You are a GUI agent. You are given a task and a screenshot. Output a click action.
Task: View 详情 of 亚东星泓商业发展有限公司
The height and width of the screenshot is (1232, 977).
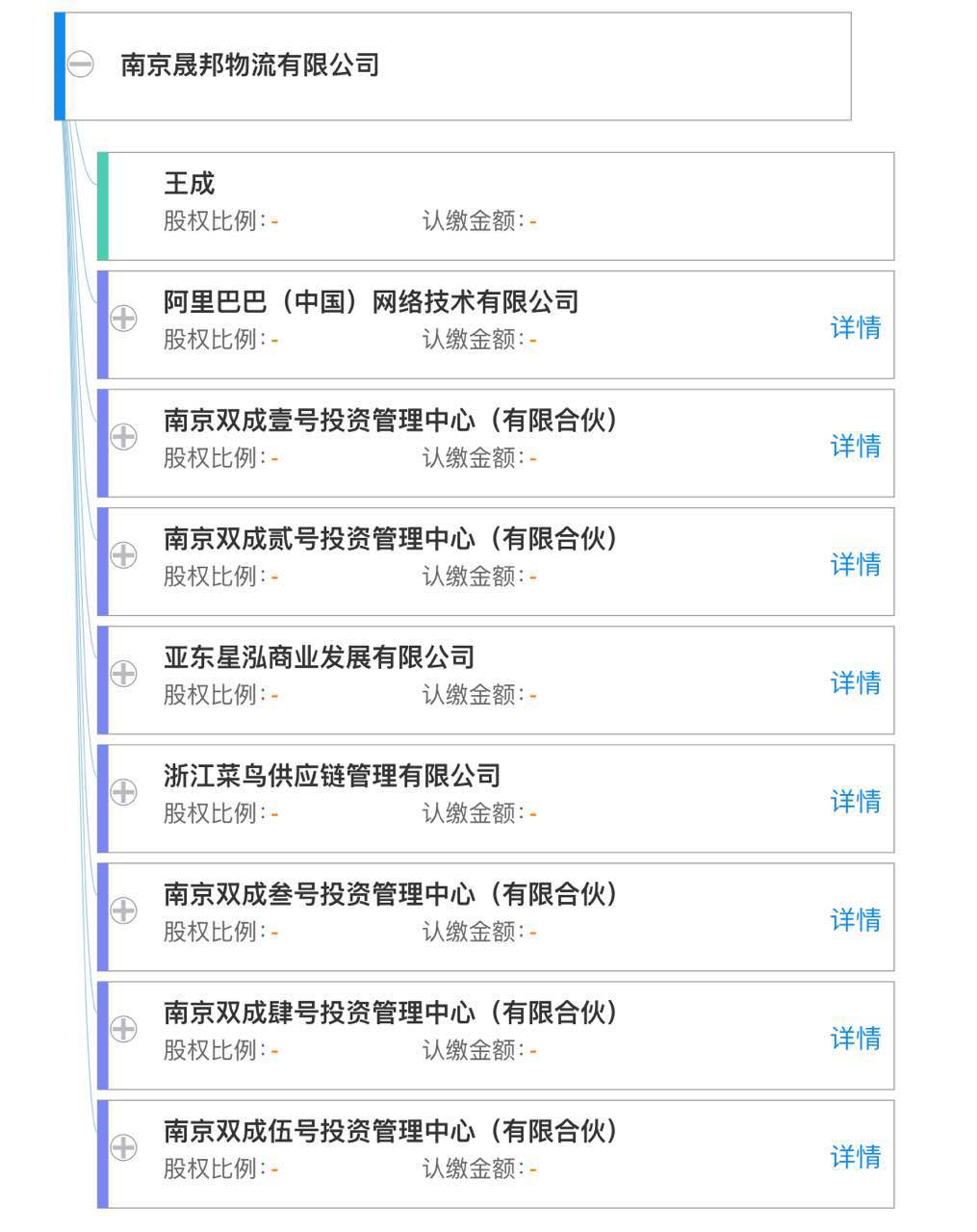(x=855, y=682)
